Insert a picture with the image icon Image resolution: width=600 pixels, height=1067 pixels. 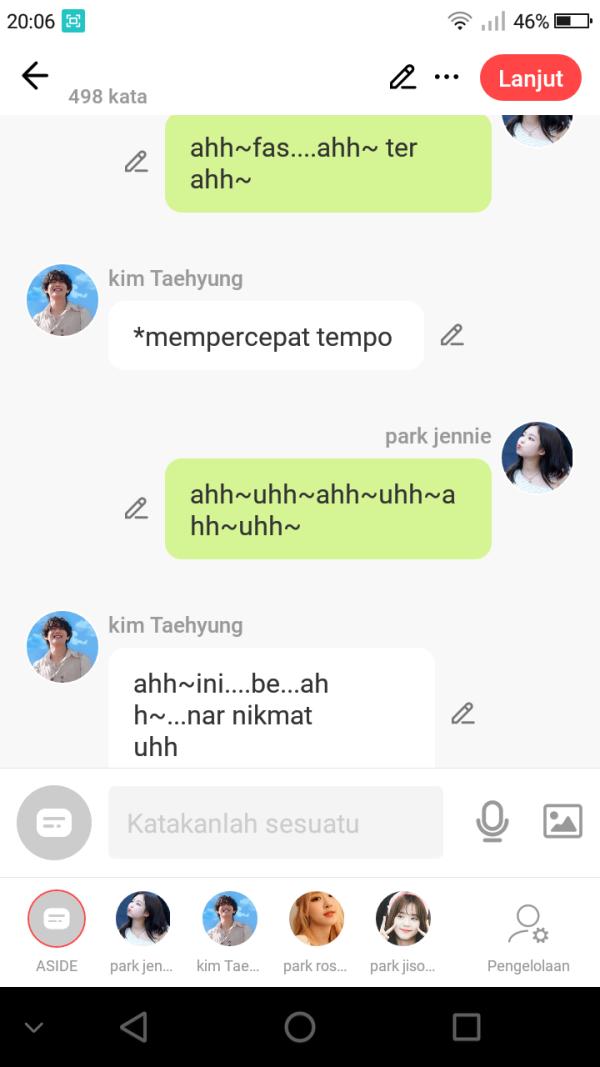click(x=562, y=821)
